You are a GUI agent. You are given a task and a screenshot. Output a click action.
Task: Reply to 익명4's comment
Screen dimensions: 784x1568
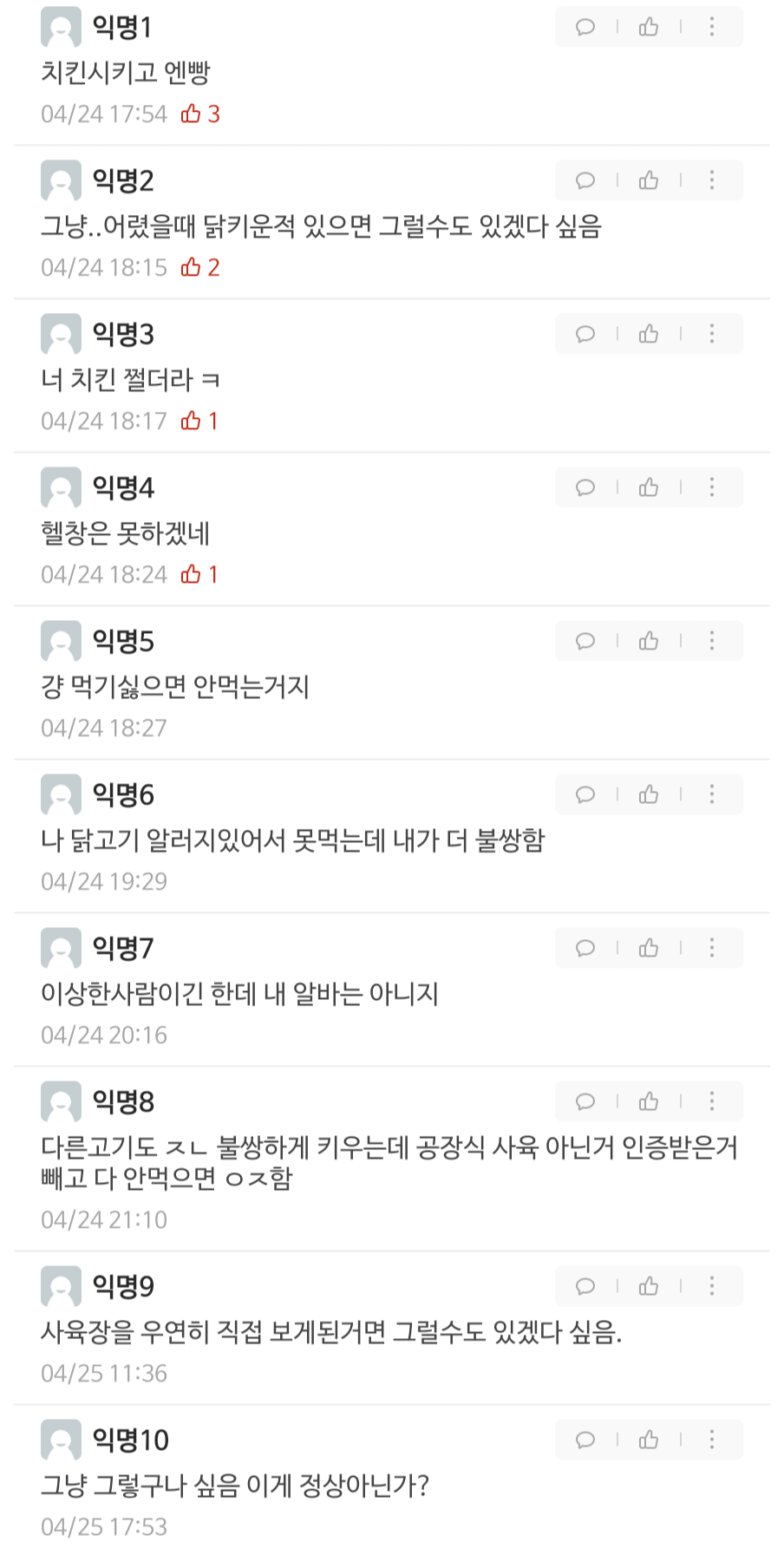click(585, 487)
